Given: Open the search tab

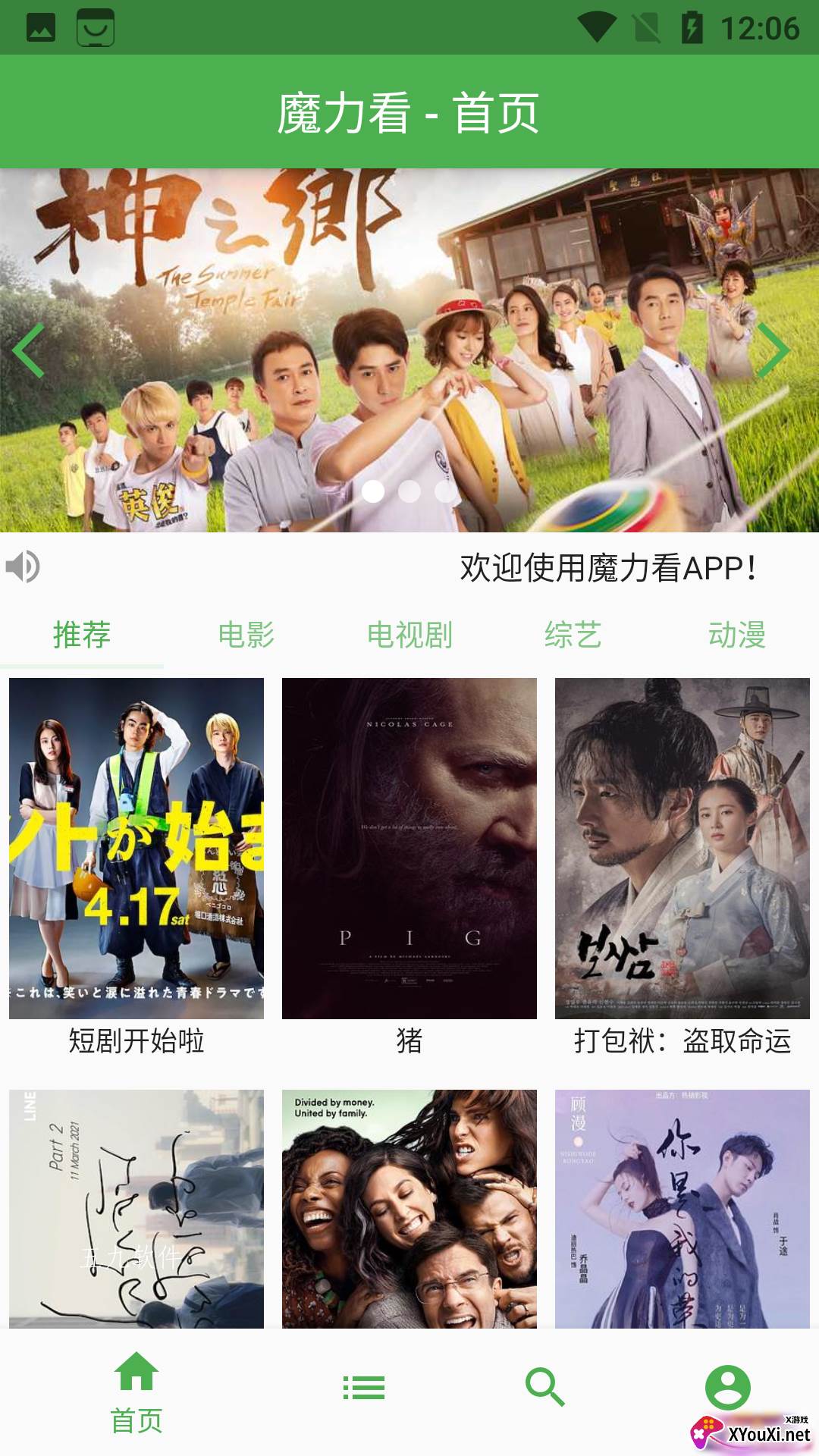Looking at the screenshot, I should coord(545,1388).
